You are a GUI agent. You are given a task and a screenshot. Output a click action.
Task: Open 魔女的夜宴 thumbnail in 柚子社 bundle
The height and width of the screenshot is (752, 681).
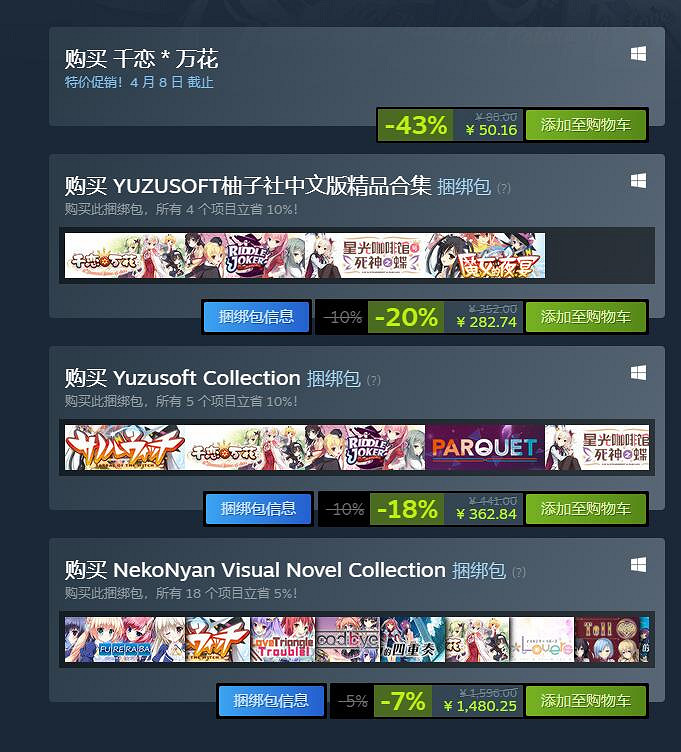tap(502, 256)
